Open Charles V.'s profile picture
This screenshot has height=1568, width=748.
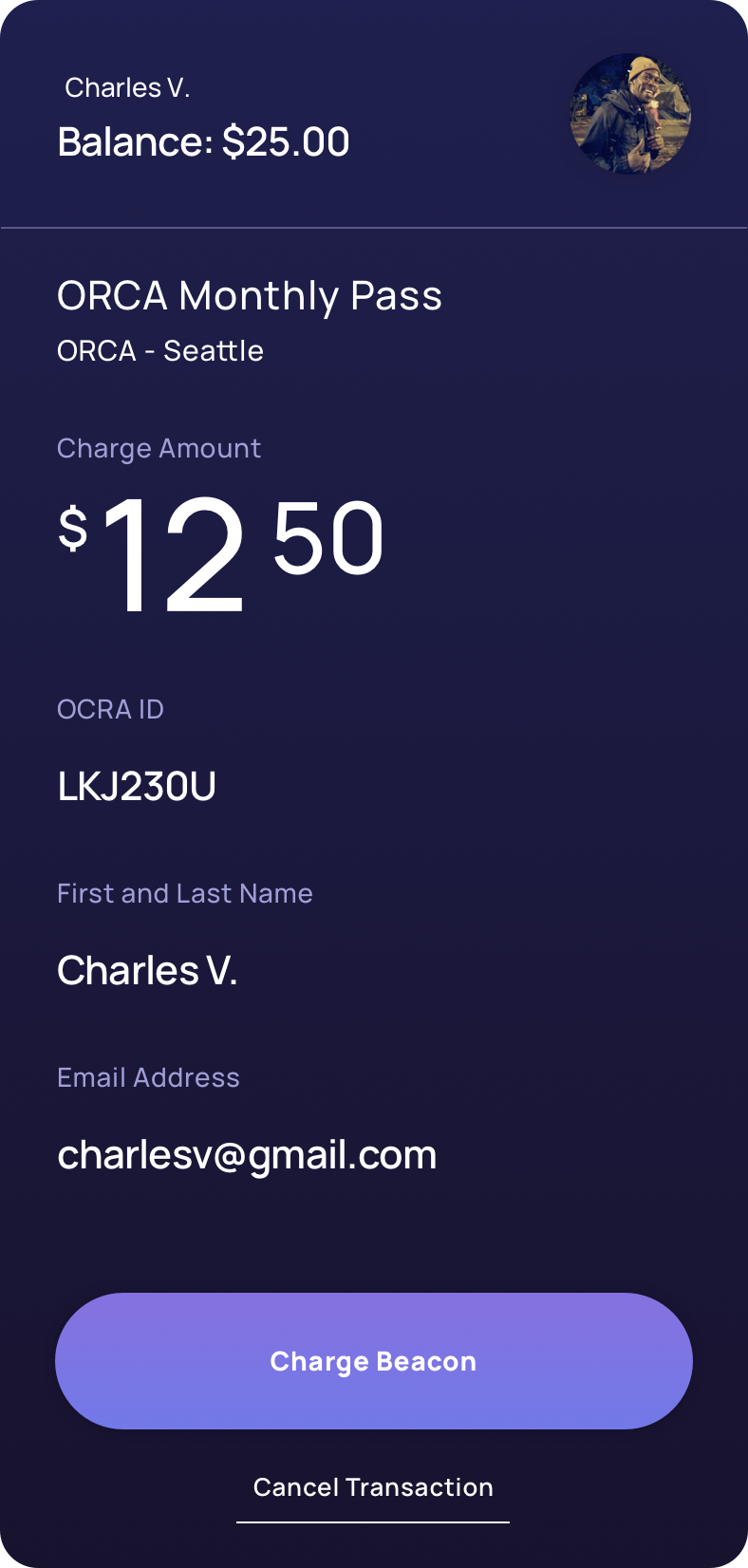pos(630,114)
